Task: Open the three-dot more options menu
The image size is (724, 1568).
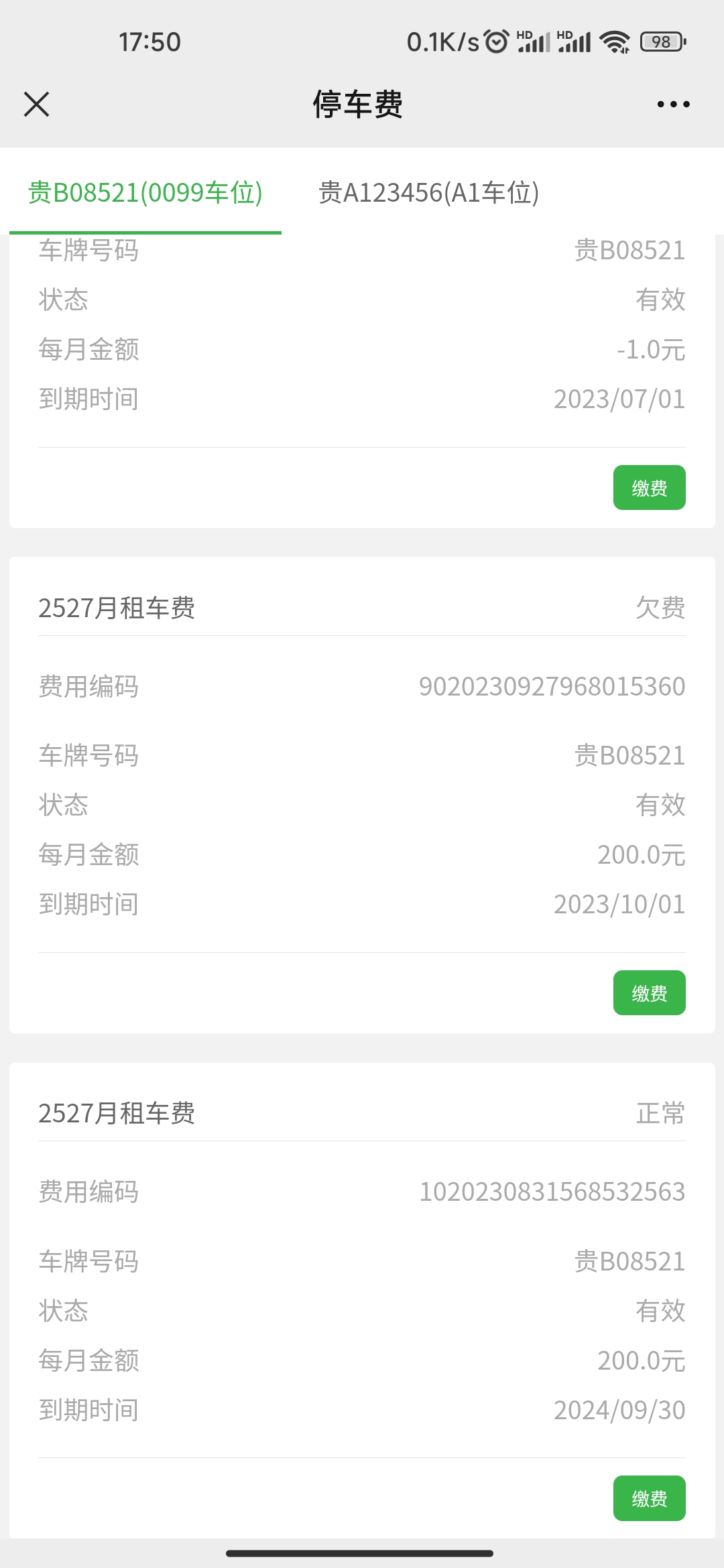Action: tap(673, 105)
